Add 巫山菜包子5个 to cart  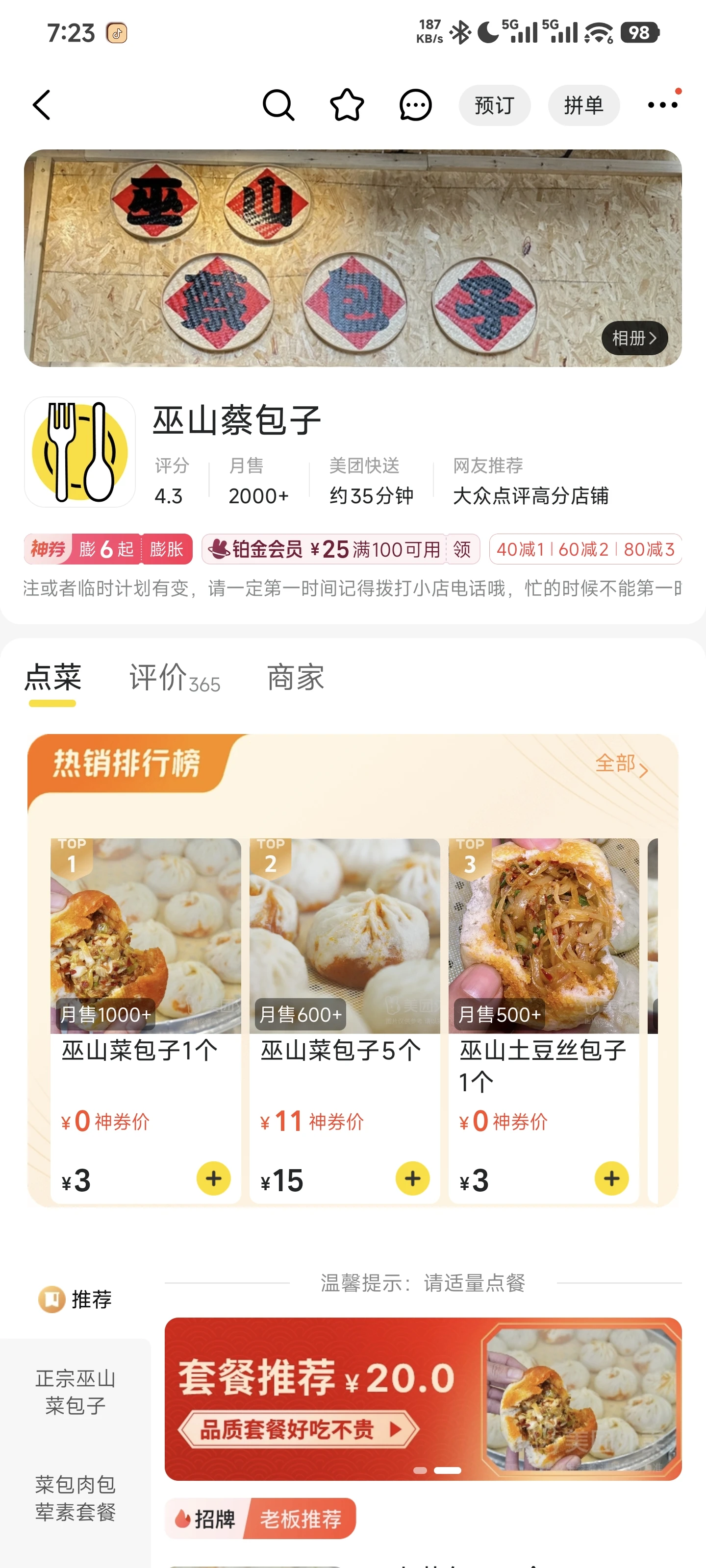(x=412, y=1179)
